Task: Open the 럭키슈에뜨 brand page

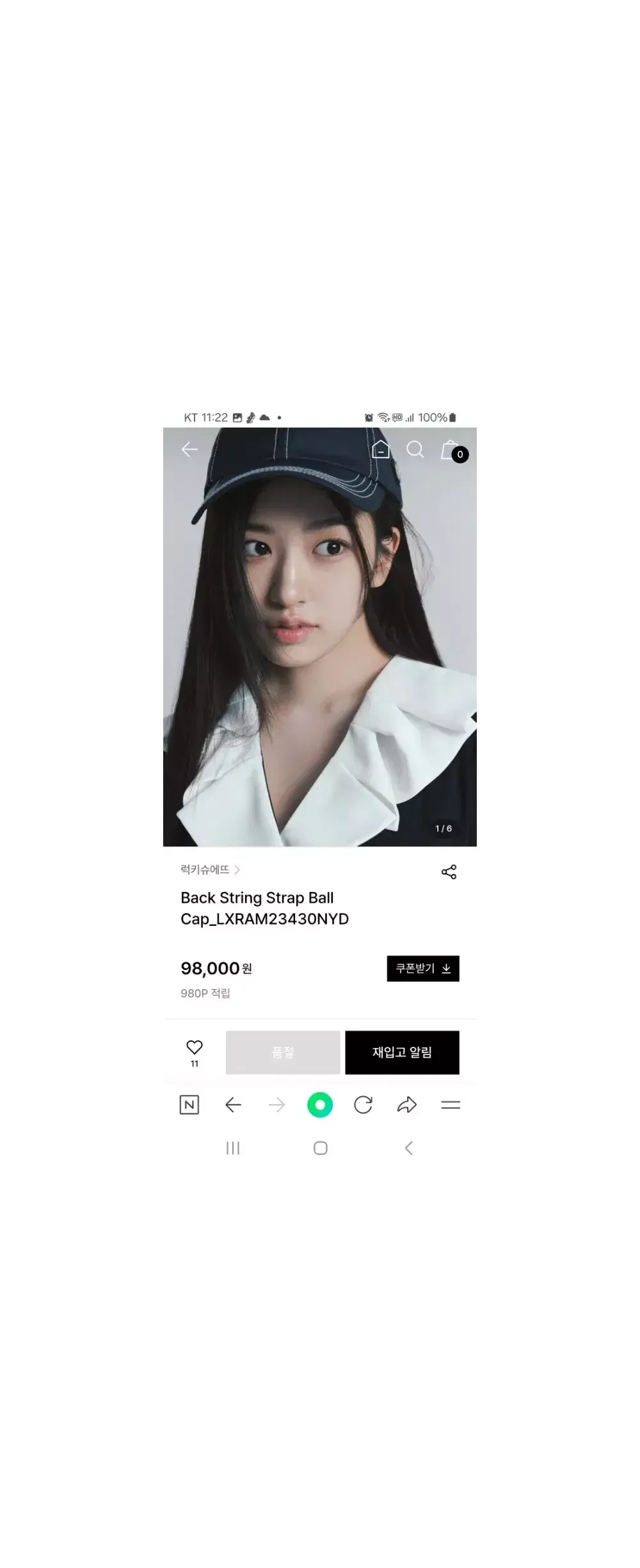Action: (x=210, y=869)
